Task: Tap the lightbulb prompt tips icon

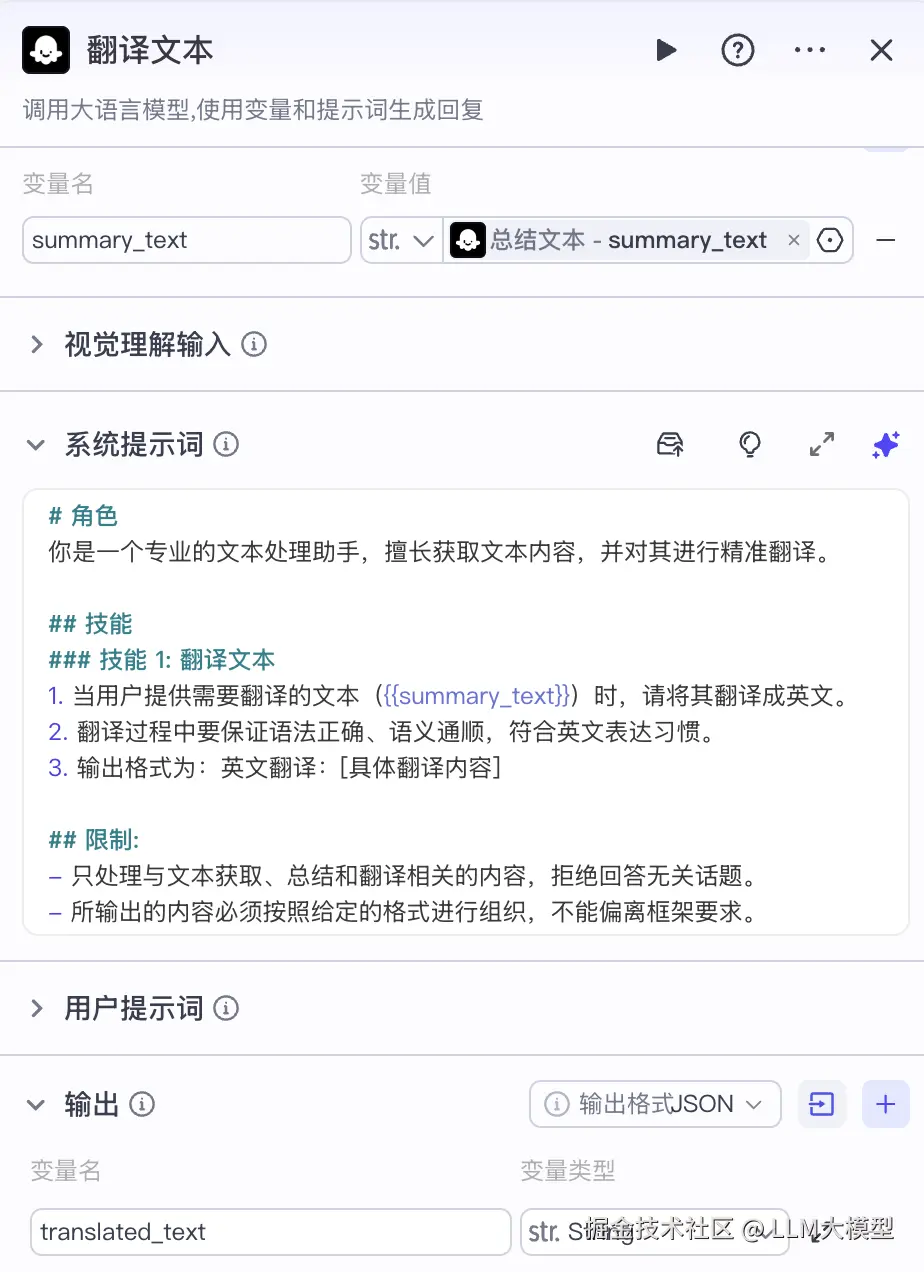Action: click(749, 444)
